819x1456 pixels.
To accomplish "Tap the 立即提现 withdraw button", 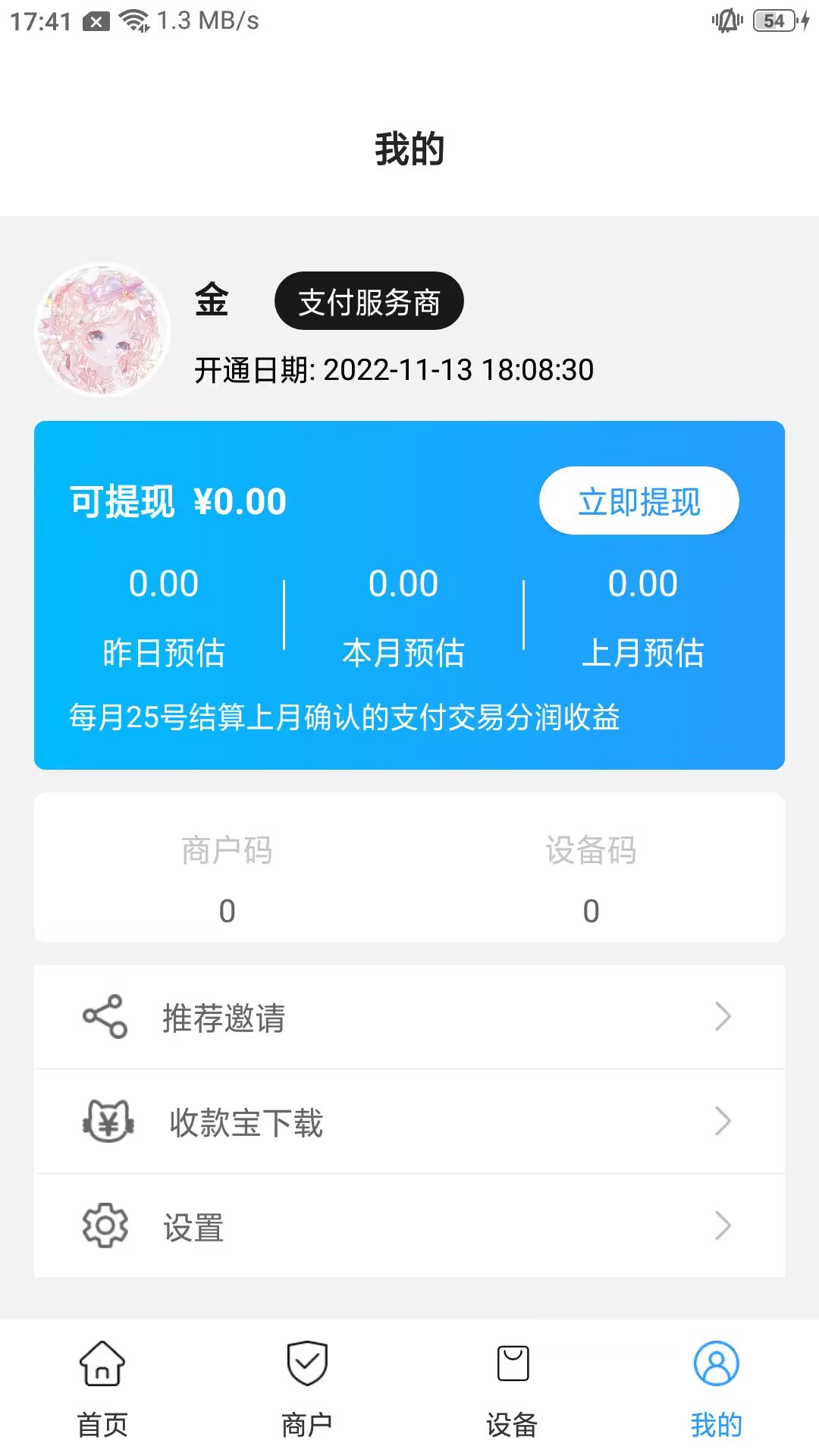I will 639,501.
